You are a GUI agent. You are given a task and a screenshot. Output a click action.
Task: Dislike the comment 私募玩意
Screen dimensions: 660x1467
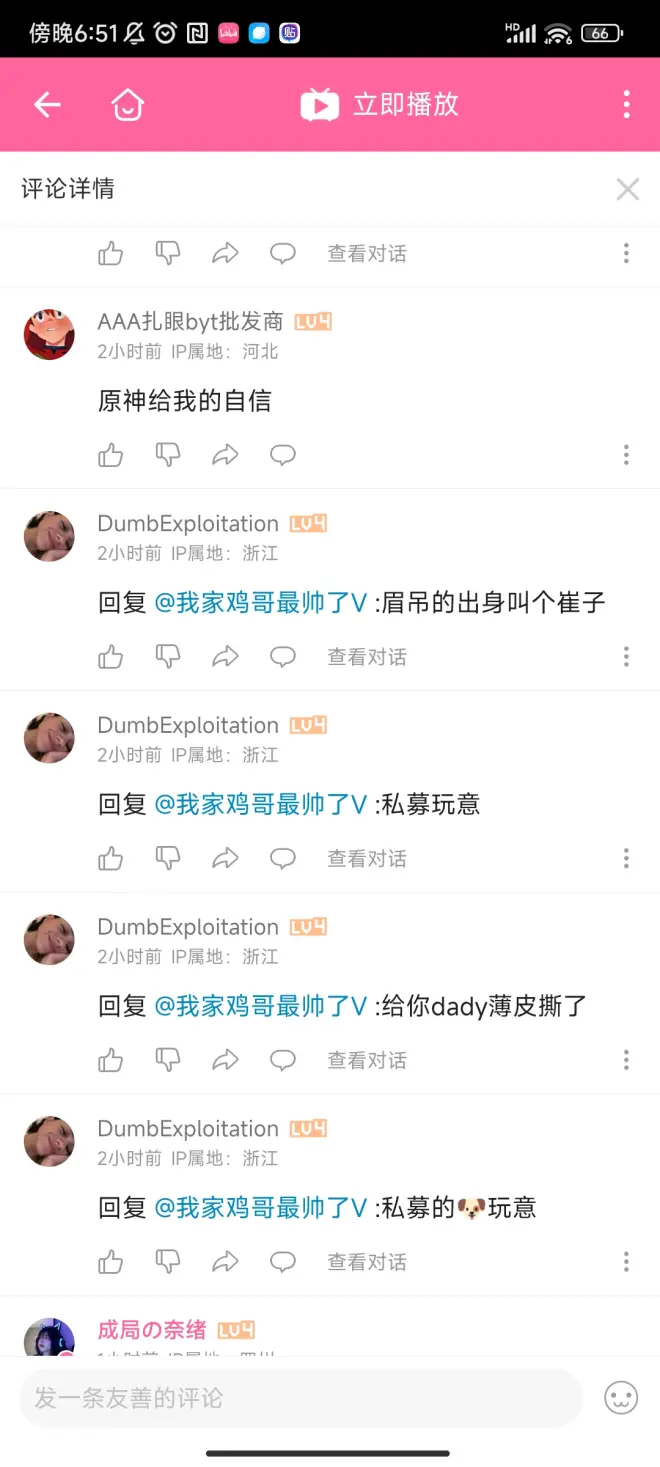pyautogui.click(x=168, y=859)
